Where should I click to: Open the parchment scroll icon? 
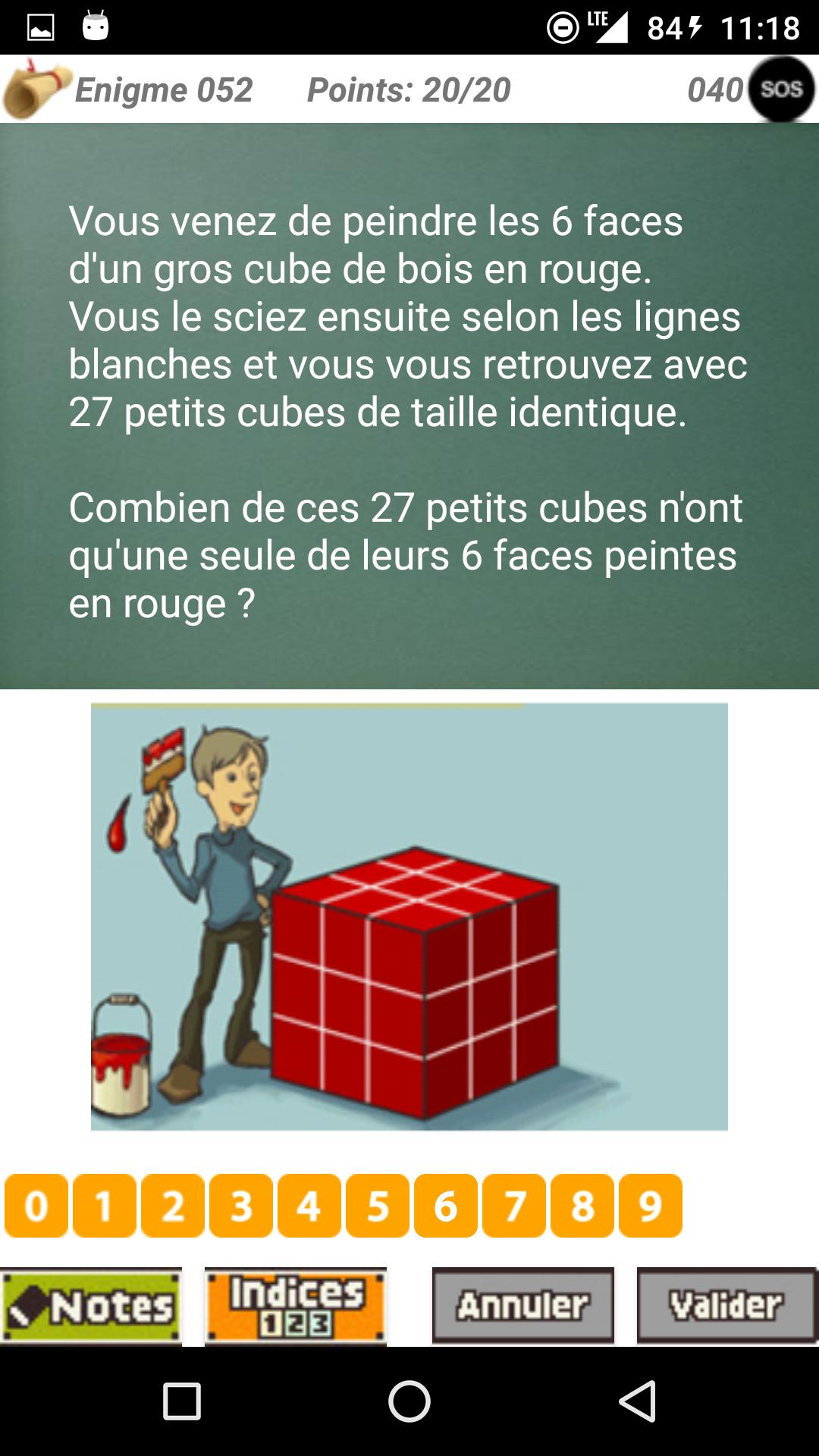point(35,89)
